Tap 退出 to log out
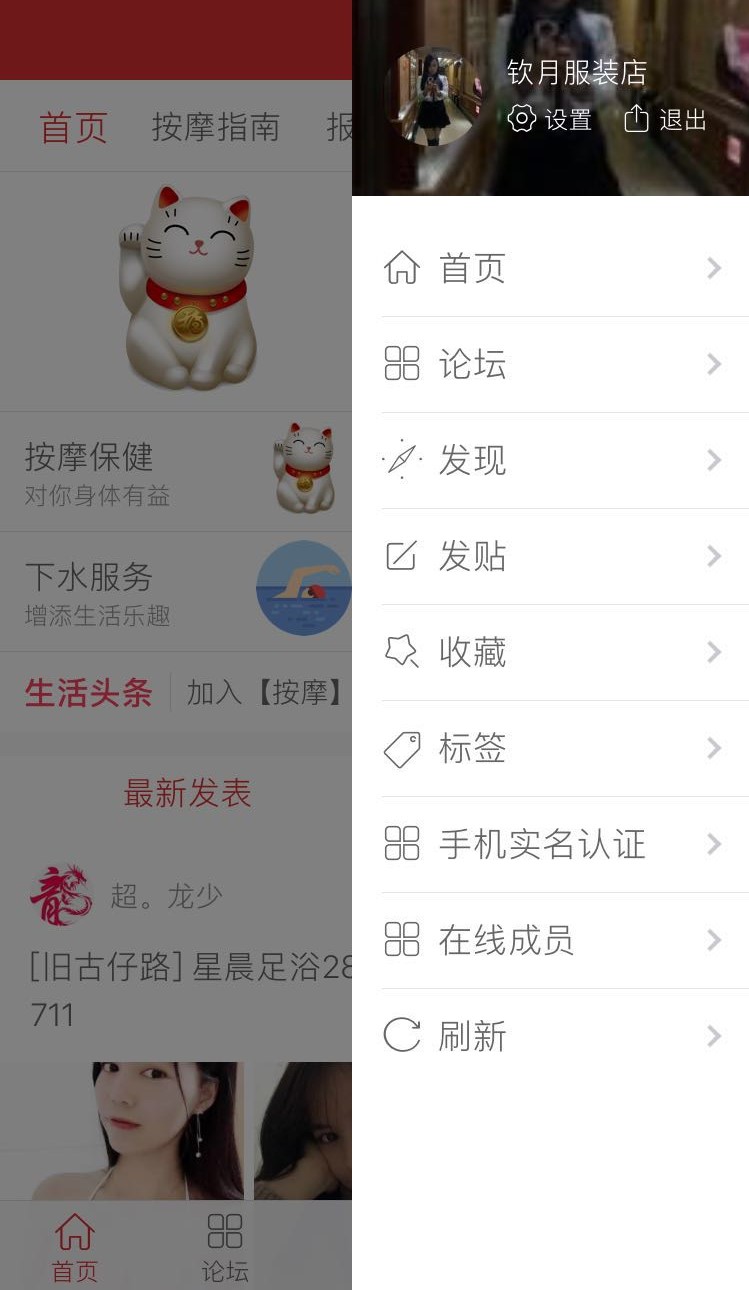Image resolution: width=749 pixels, height=1290 pixels. pos(665,120)
